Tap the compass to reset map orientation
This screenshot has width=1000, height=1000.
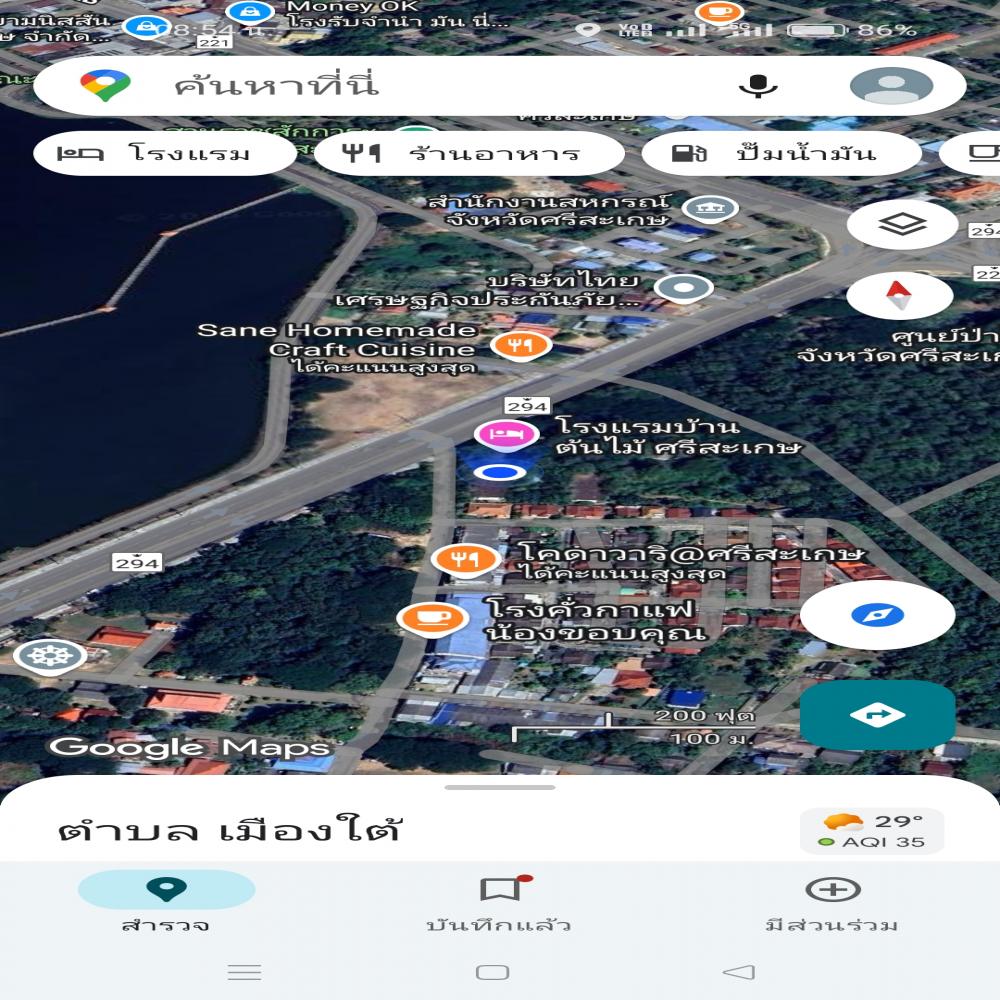click(x=899, y=296)
